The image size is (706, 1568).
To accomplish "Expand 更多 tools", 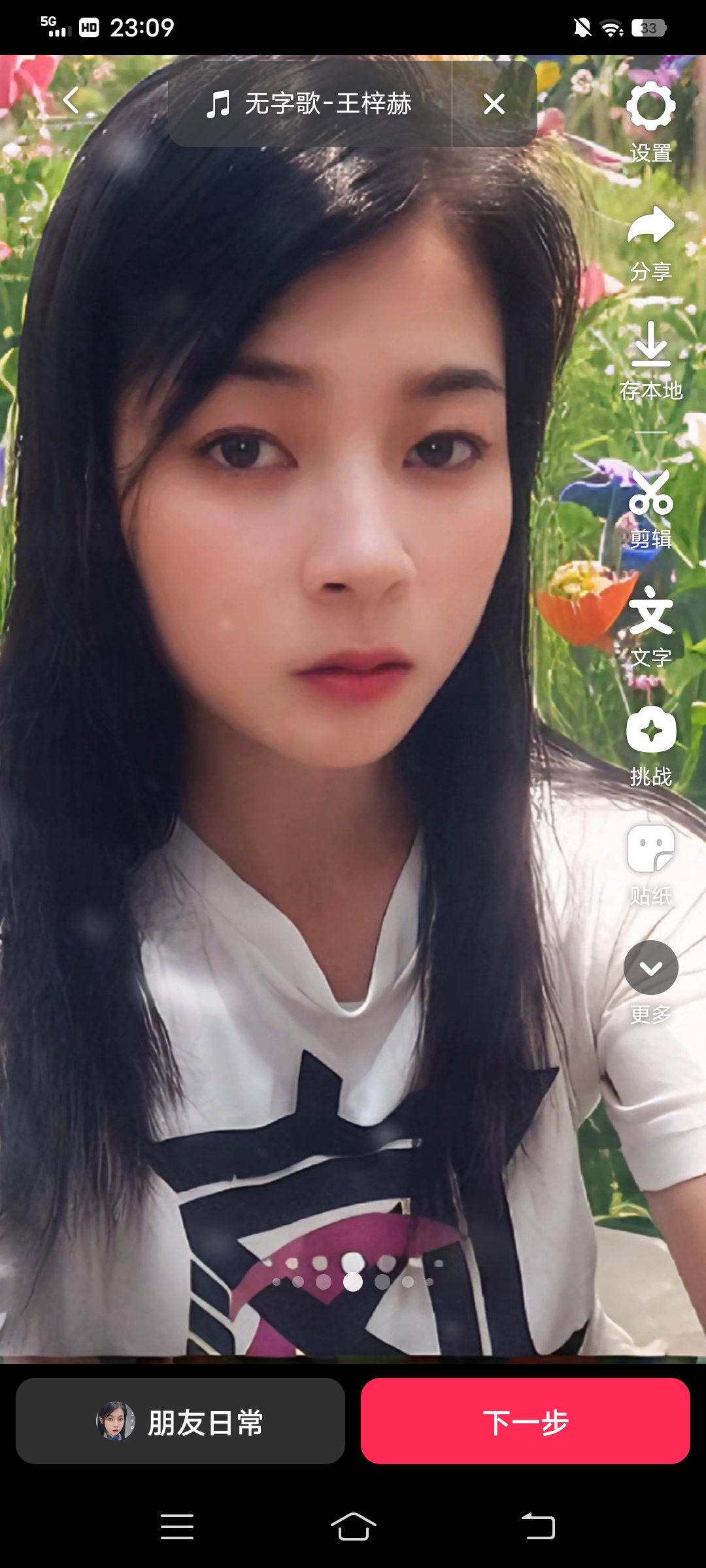I will 650,981.
